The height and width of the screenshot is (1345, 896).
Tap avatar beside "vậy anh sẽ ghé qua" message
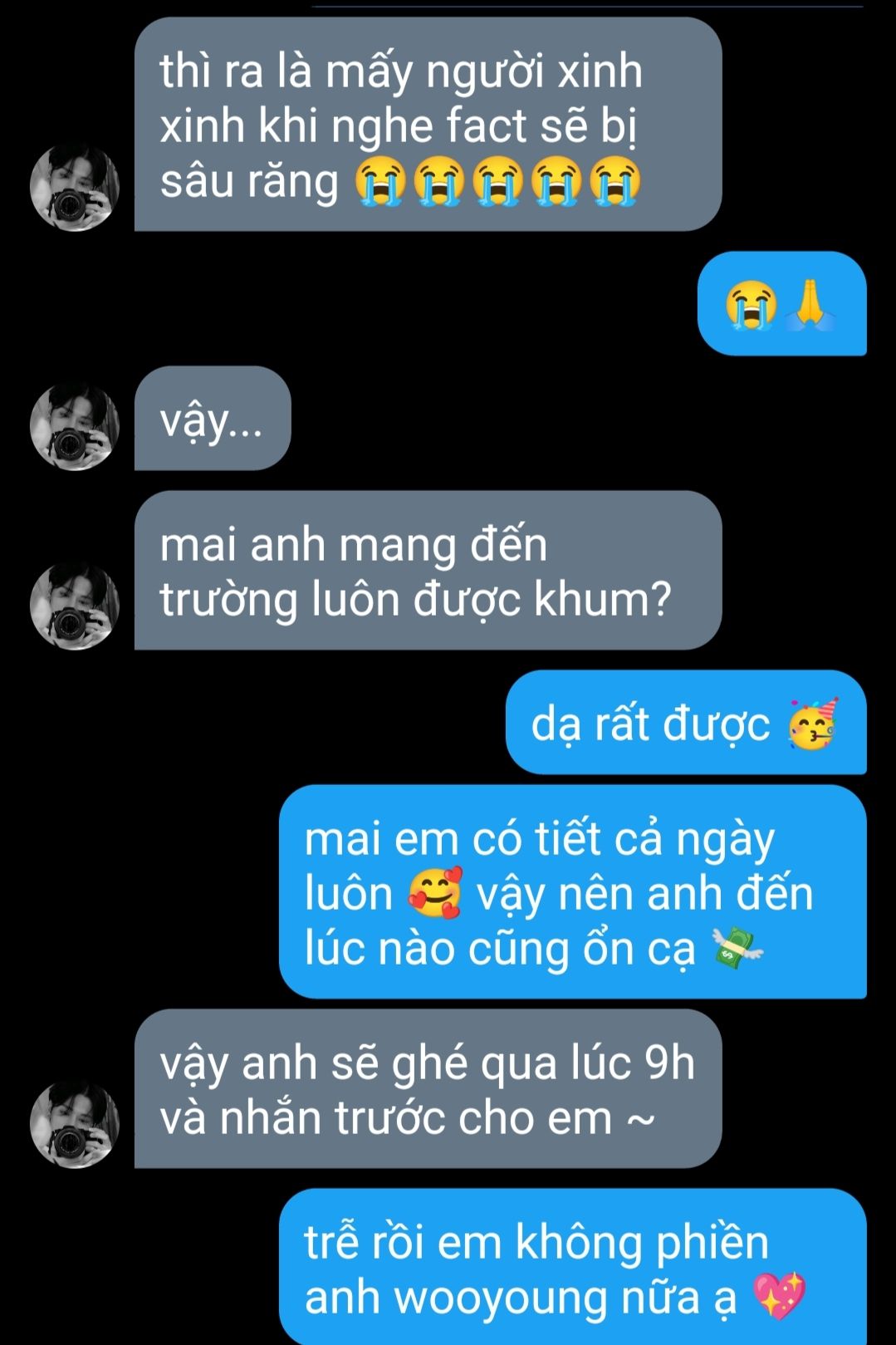pos(75,1125)
